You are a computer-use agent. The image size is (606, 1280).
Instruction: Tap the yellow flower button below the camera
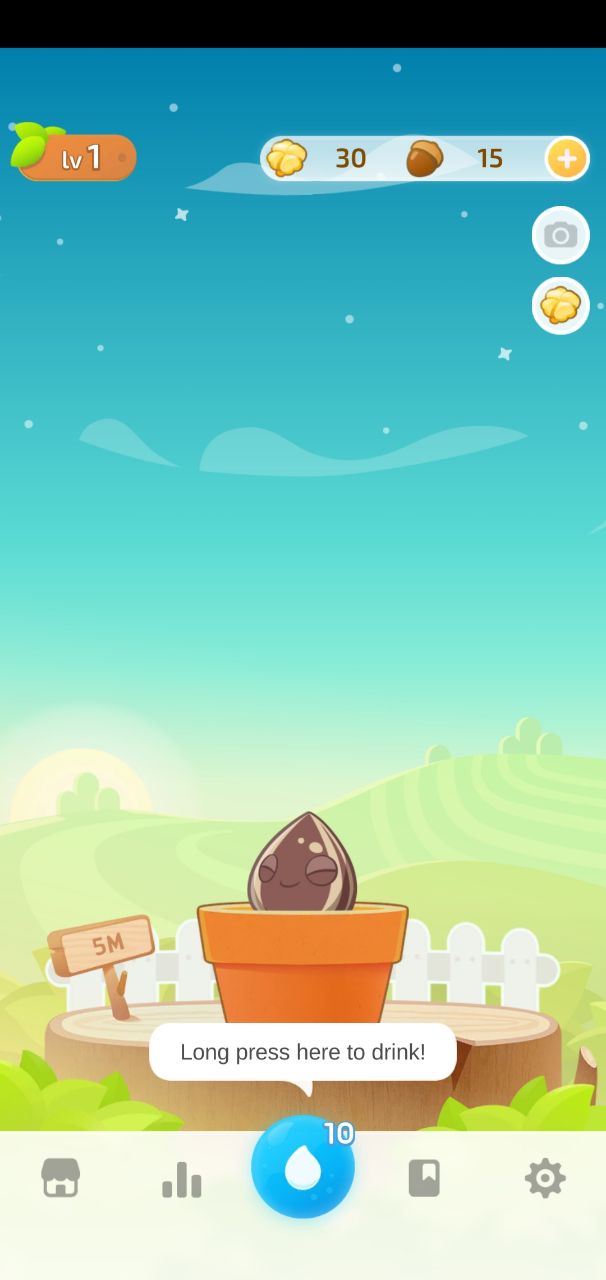point(560,306)
